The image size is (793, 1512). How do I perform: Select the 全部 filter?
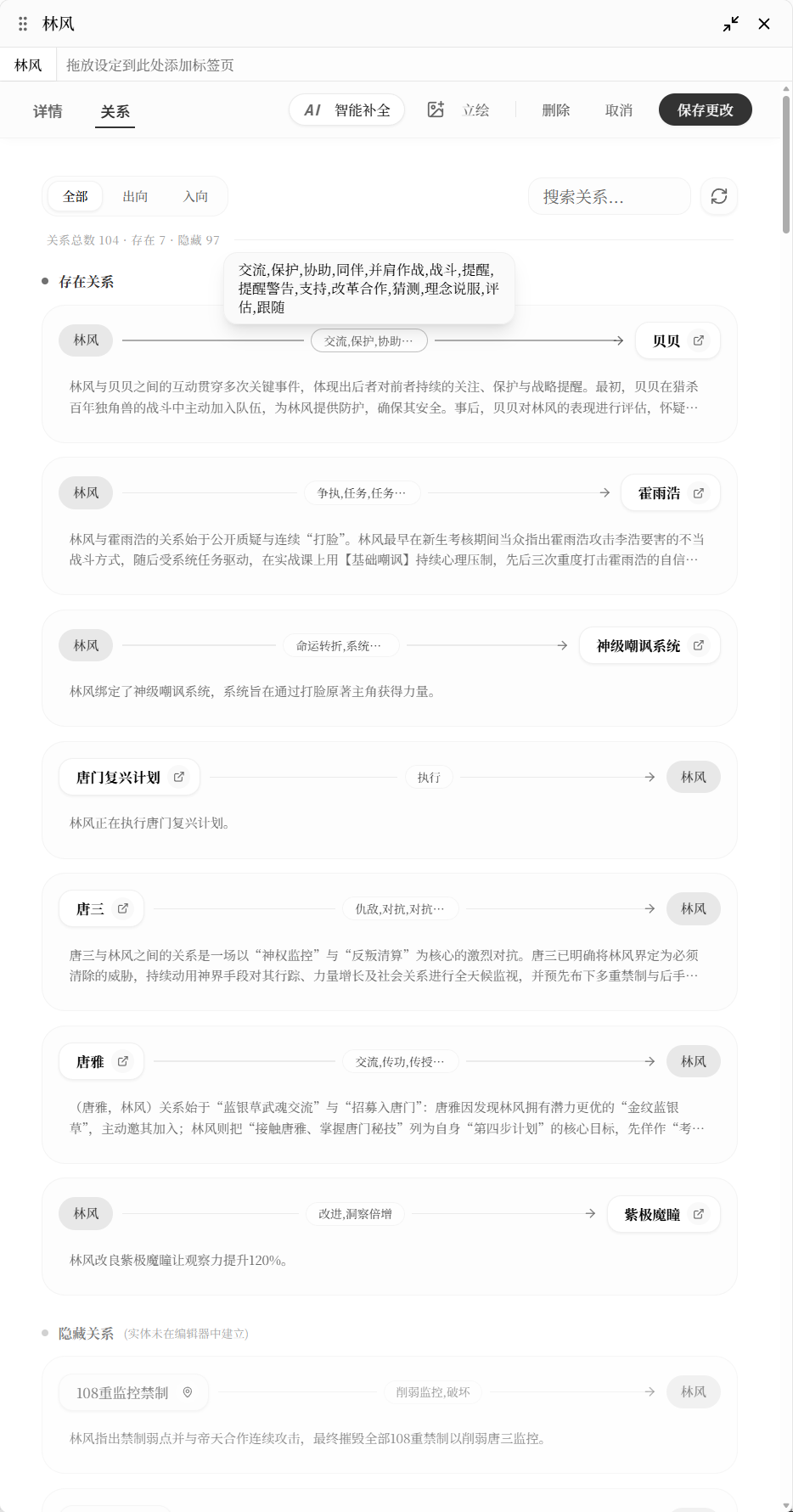[76, 196]
